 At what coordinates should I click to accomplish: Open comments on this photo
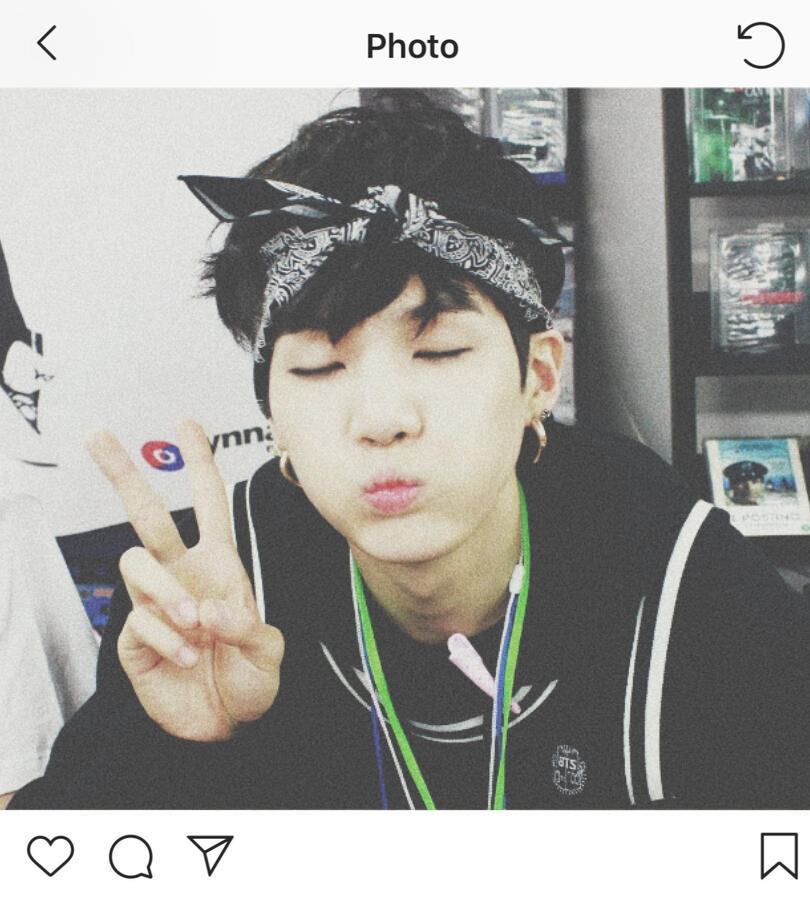(x=131, y=856)
